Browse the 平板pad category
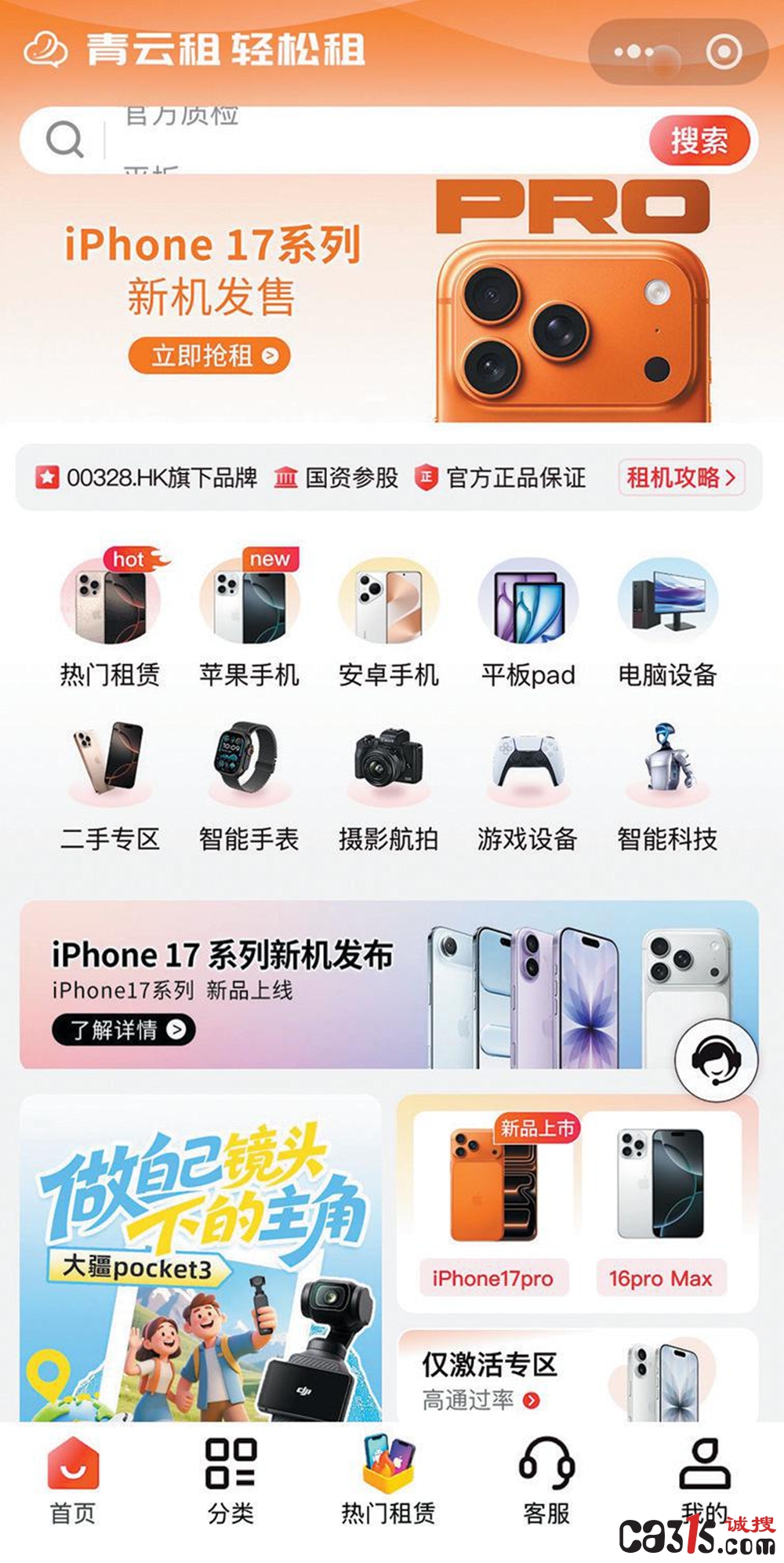784x1563 pixels. coord(528,619)
